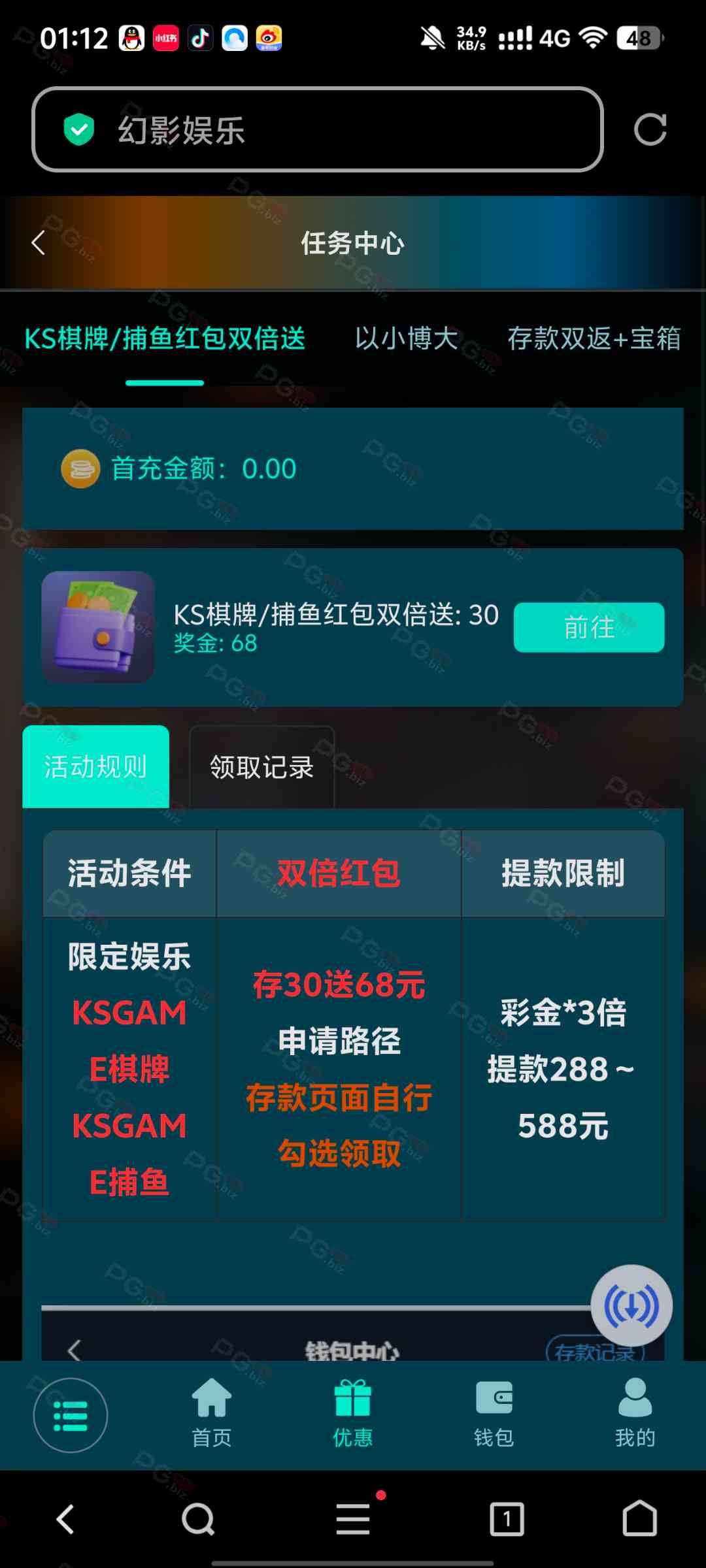The height and width of the screenshot is (1568, 706).
Task: Tap the 幻影娱乐 address bar
Action: pyautogui.click(x=317, y=129)
